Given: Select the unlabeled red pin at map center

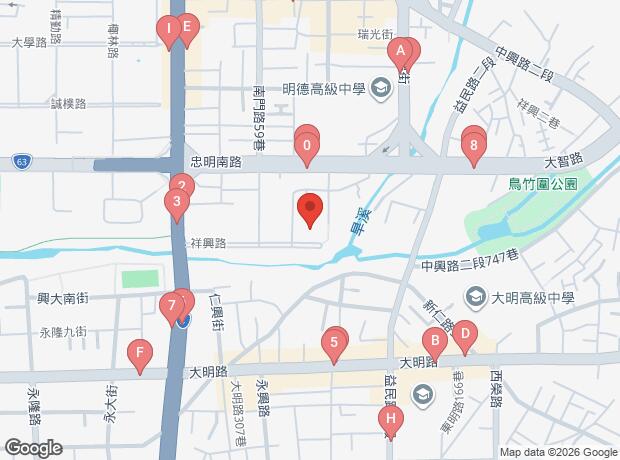Looking at the screenshot, I should pos(310,208).
